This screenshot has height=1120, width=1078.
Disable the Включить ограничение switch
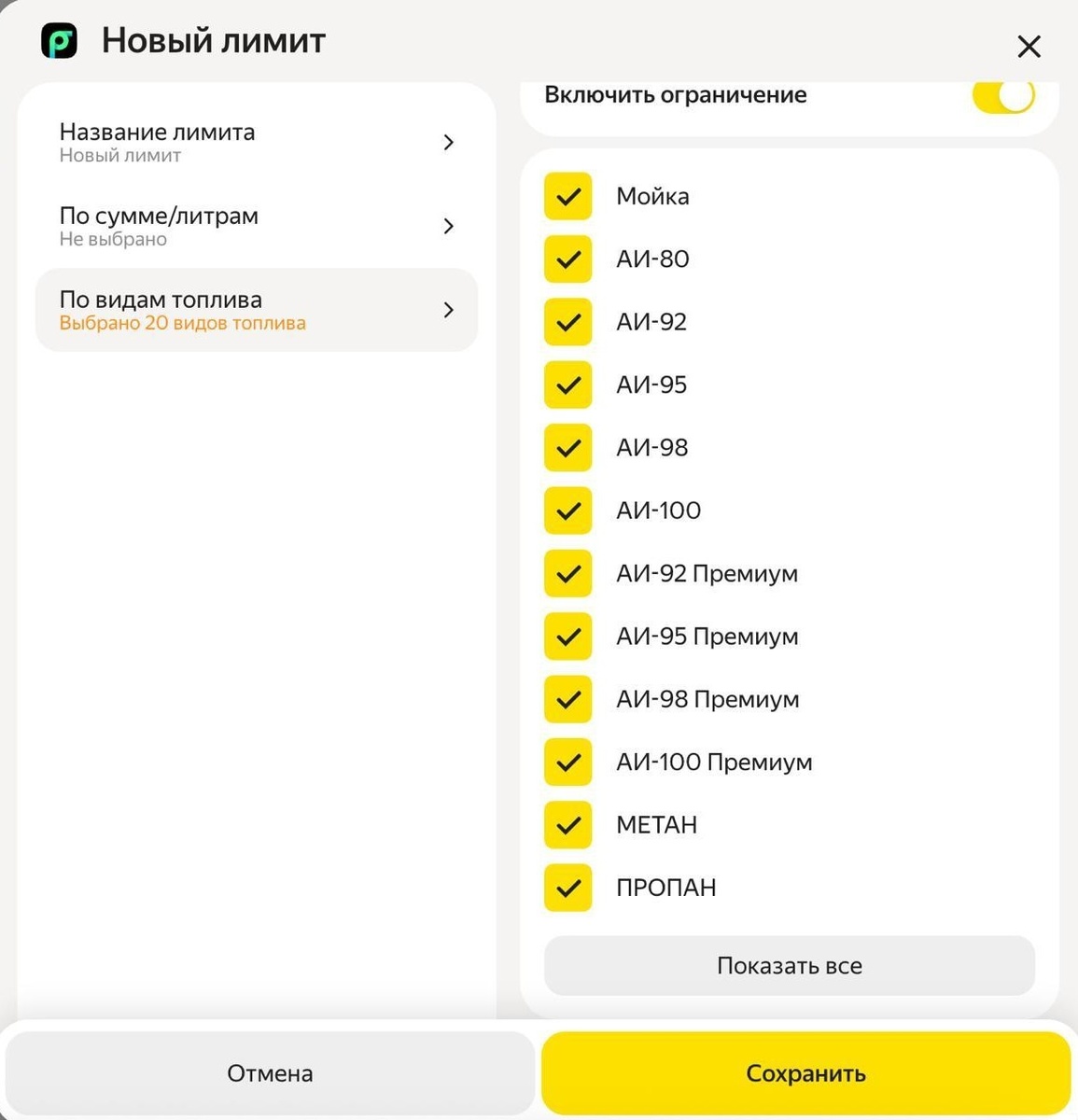[x=1002, y=94]
